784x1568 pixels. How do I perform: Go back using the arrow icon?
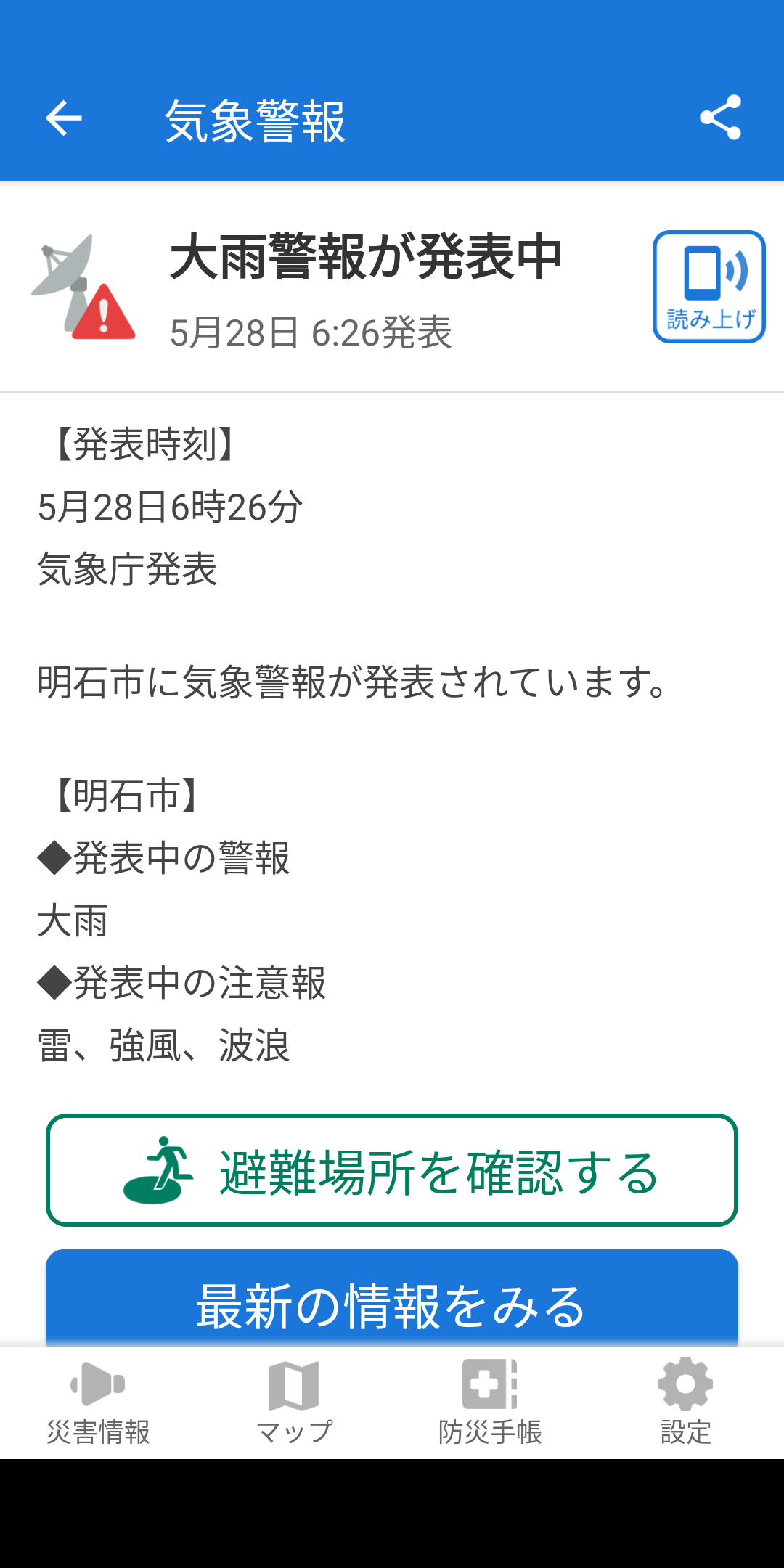(64, 118)
